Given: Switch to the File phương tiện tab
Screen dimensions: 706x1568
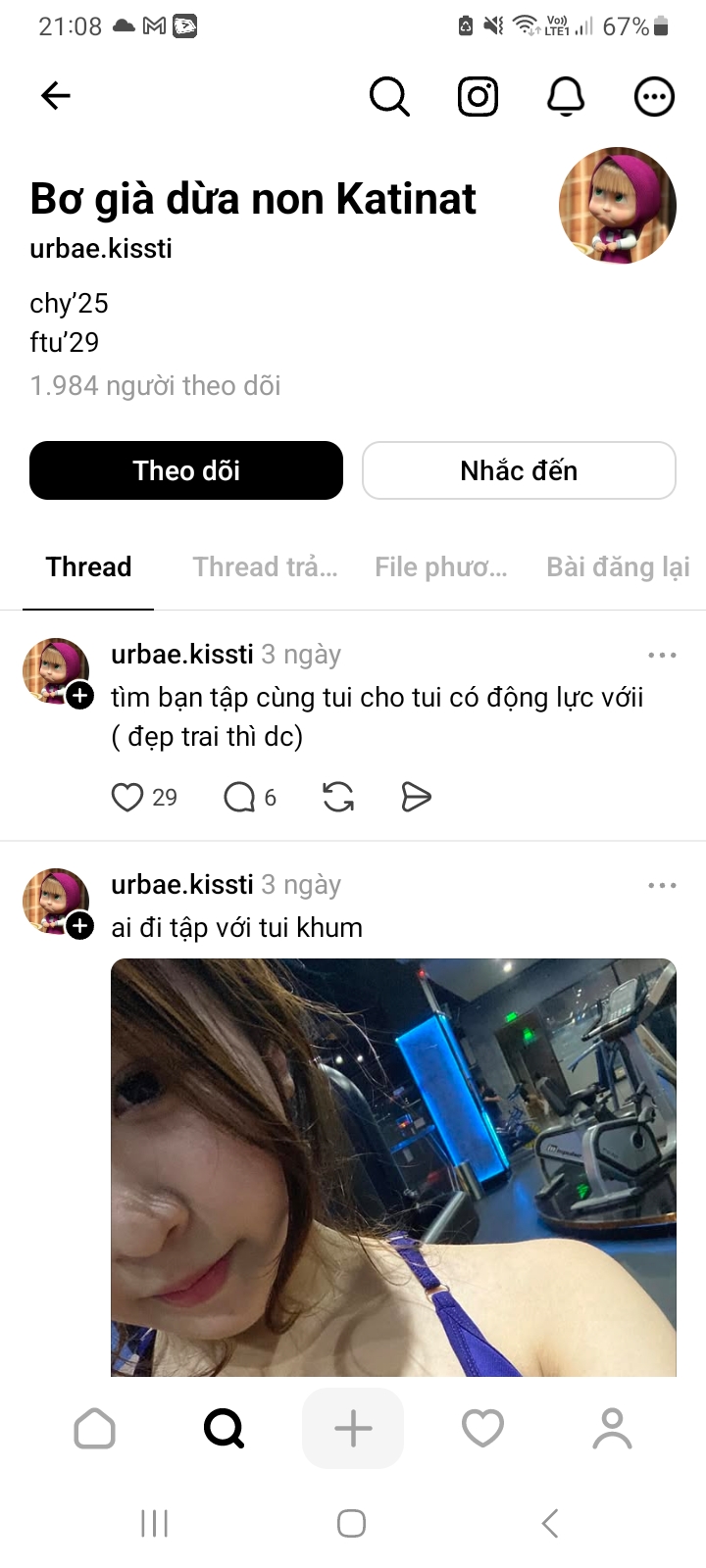Looking at the screenshot, I should tap(440, 566).
